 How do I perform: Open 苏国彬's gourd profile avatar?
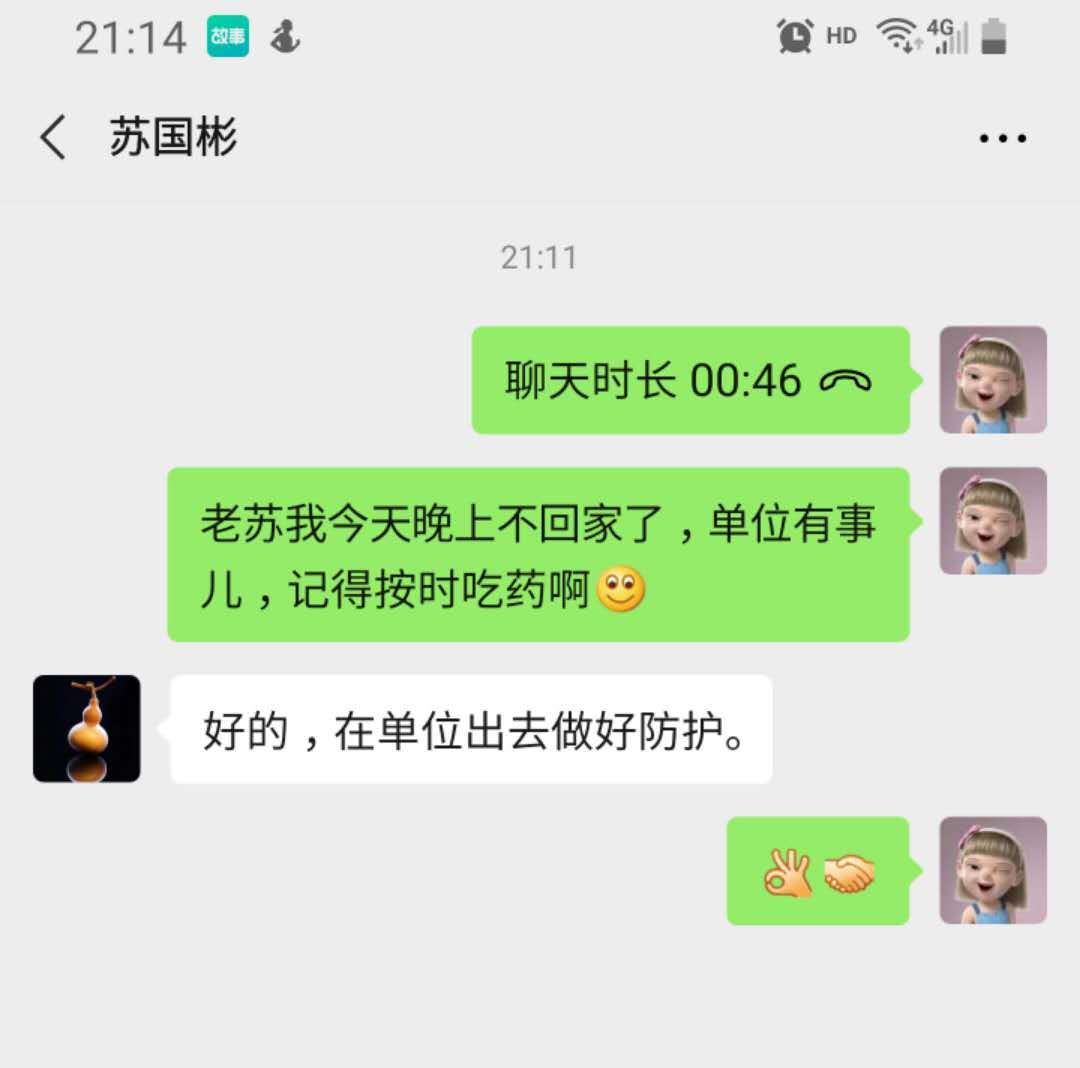pos(87,728)
